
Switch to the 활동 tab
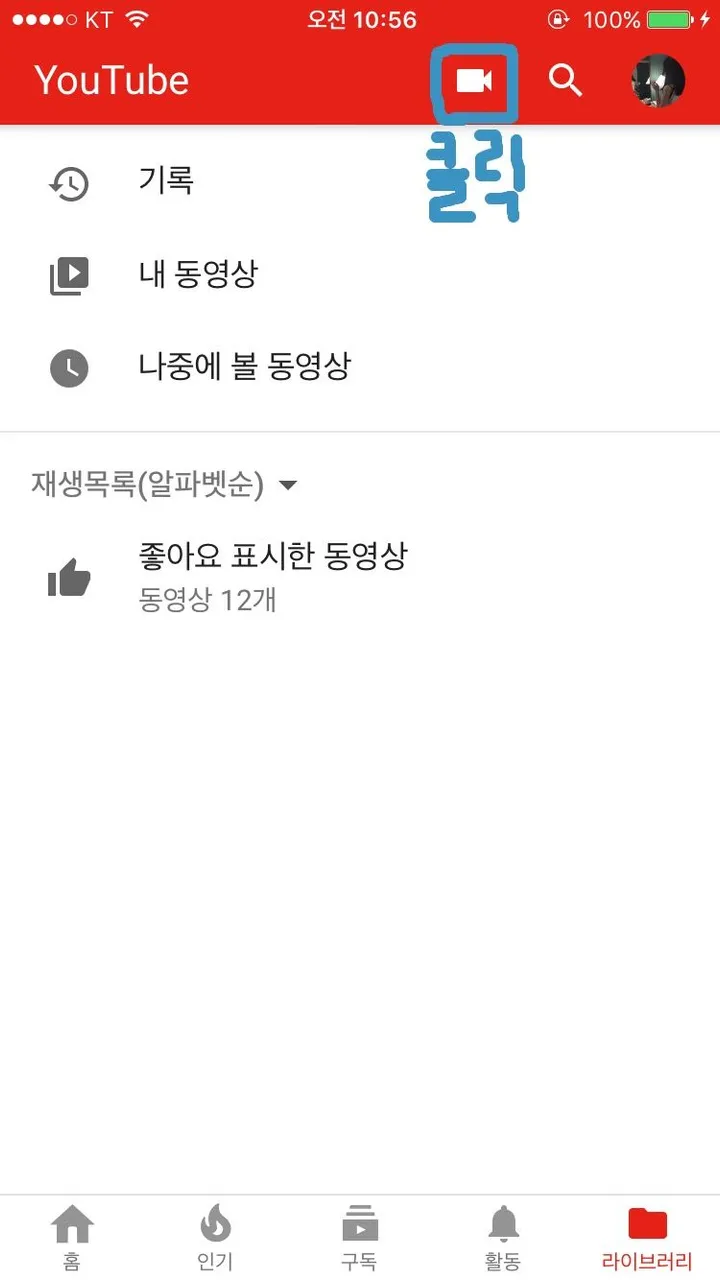click(503, 1237)
